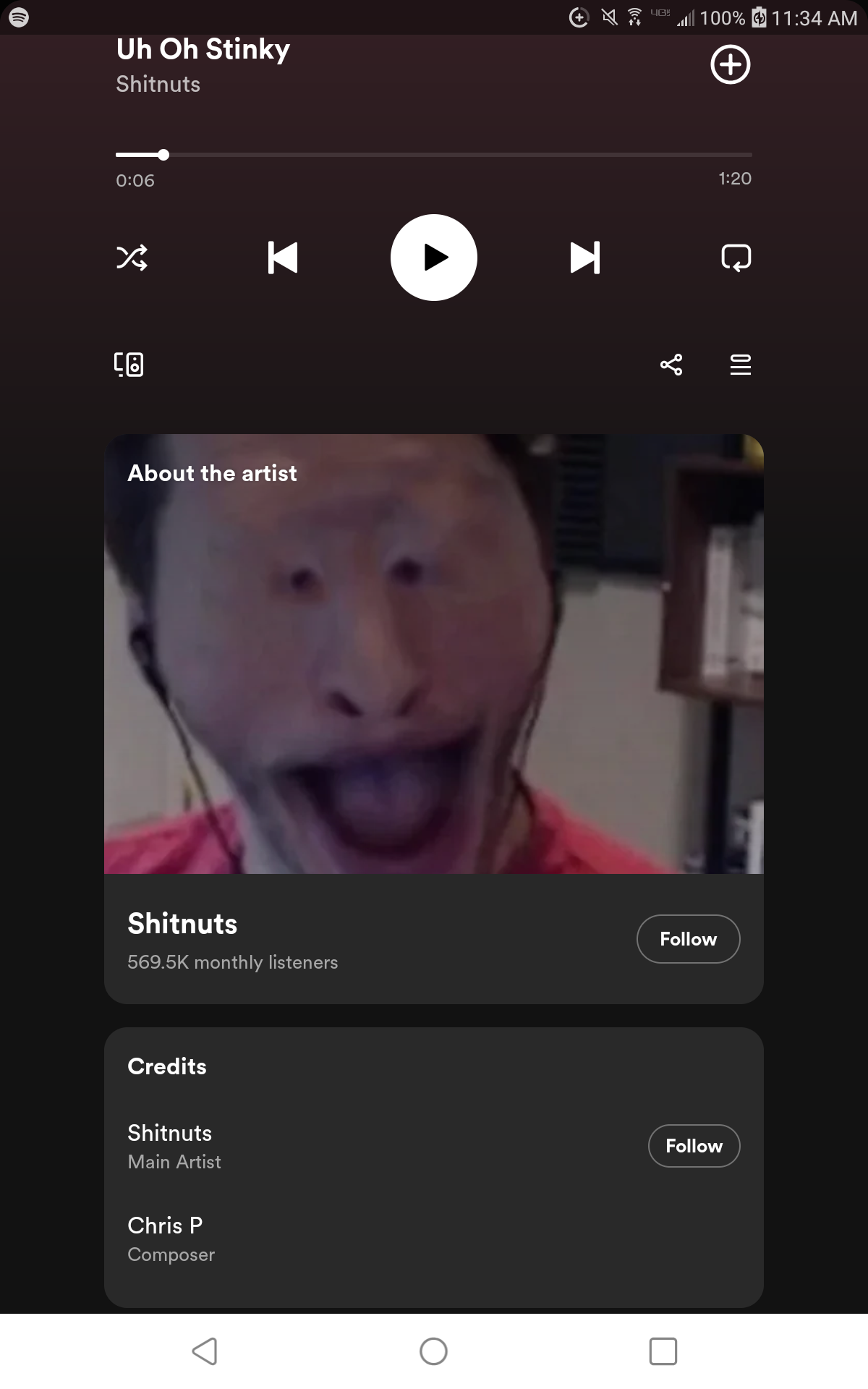Go back with the system back button
The width and height of the screenshot is (868, 1389).
pos(205,1351)
